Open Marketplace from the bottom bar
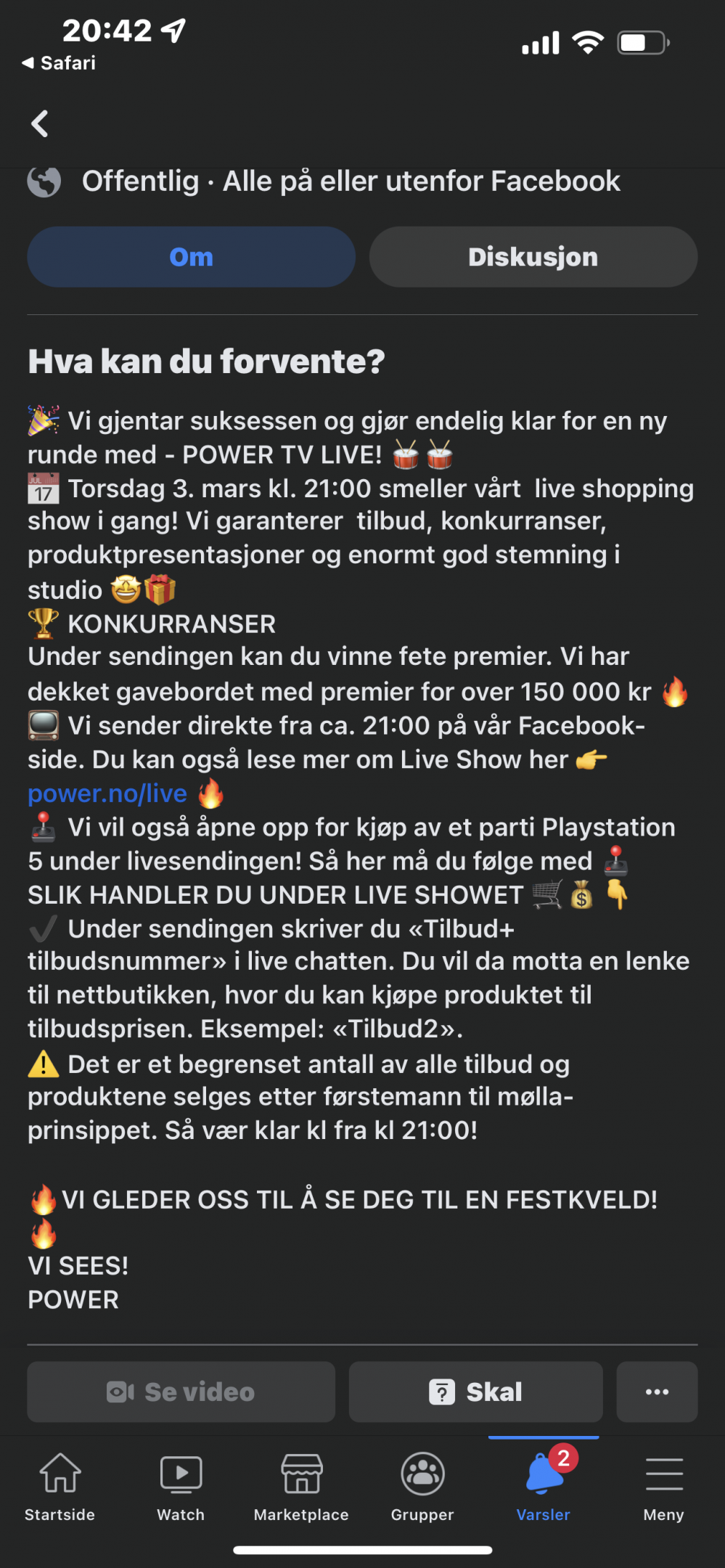 pyautogui.click(x=301, y=1487)
